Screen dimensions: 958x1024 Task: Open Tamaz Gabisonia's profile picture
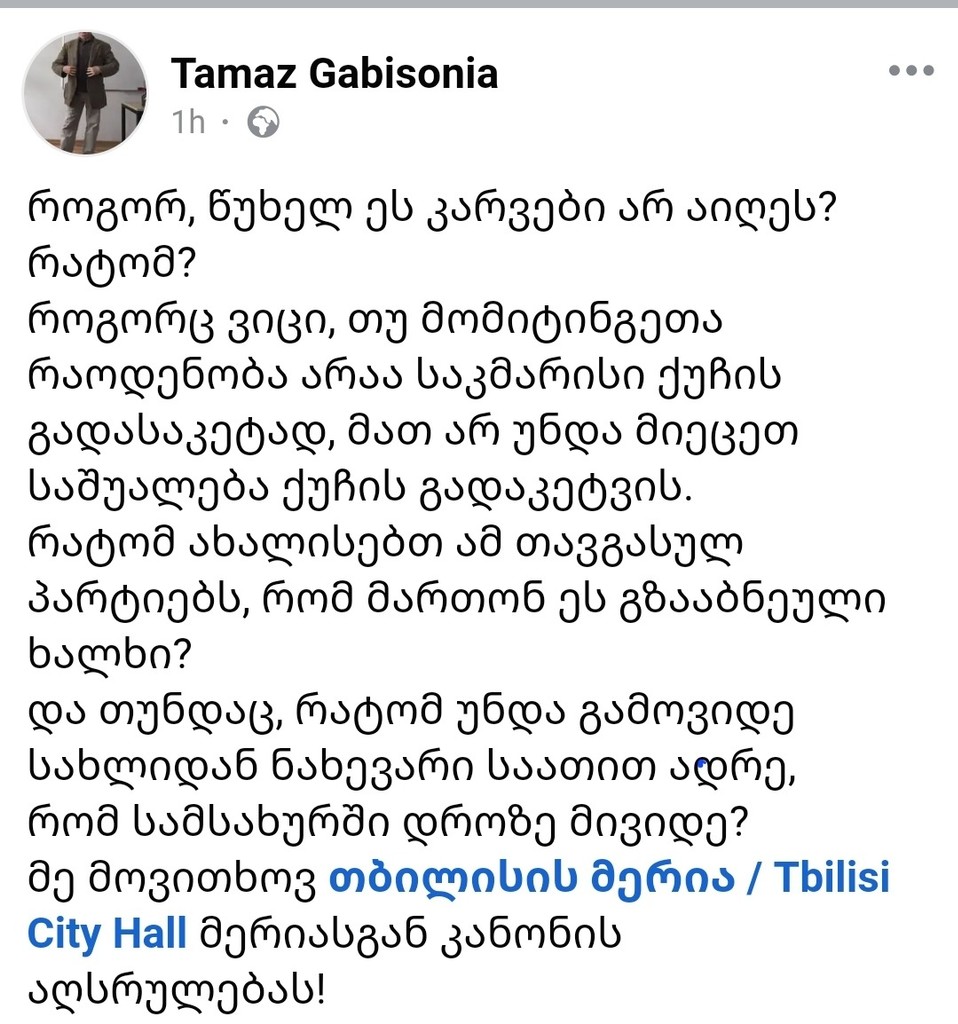[85, 93]
